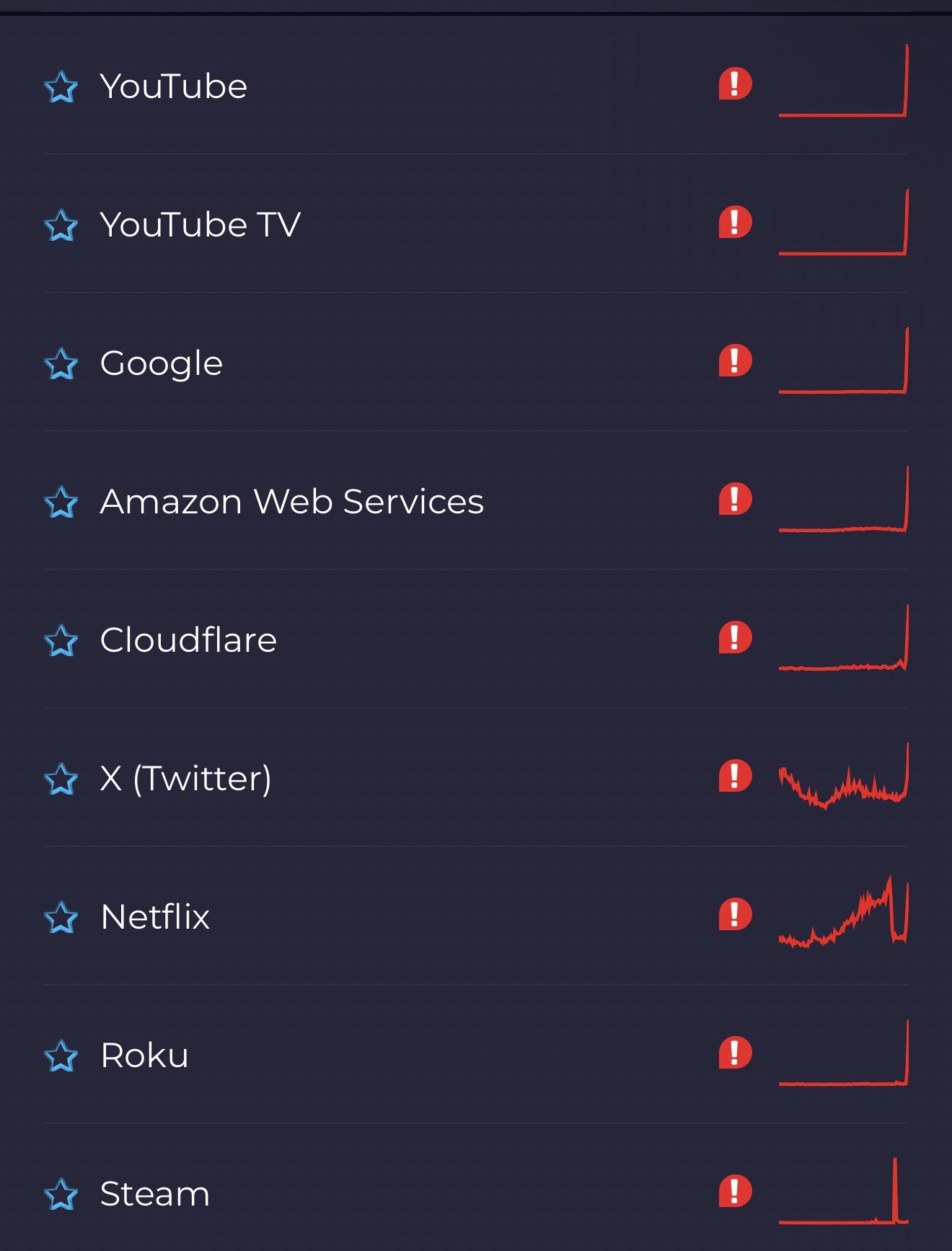Open the Cloudflare outage row
Screen dimensions: 952x1251
[x=189, y=640]
